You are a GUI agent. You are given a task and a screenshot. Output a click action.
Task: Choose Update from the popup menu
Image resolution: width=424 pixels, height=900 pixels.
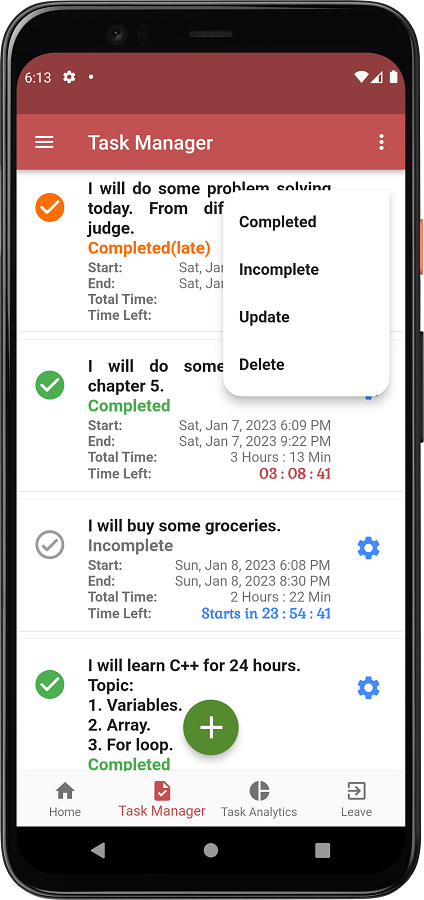coord(264,317)
